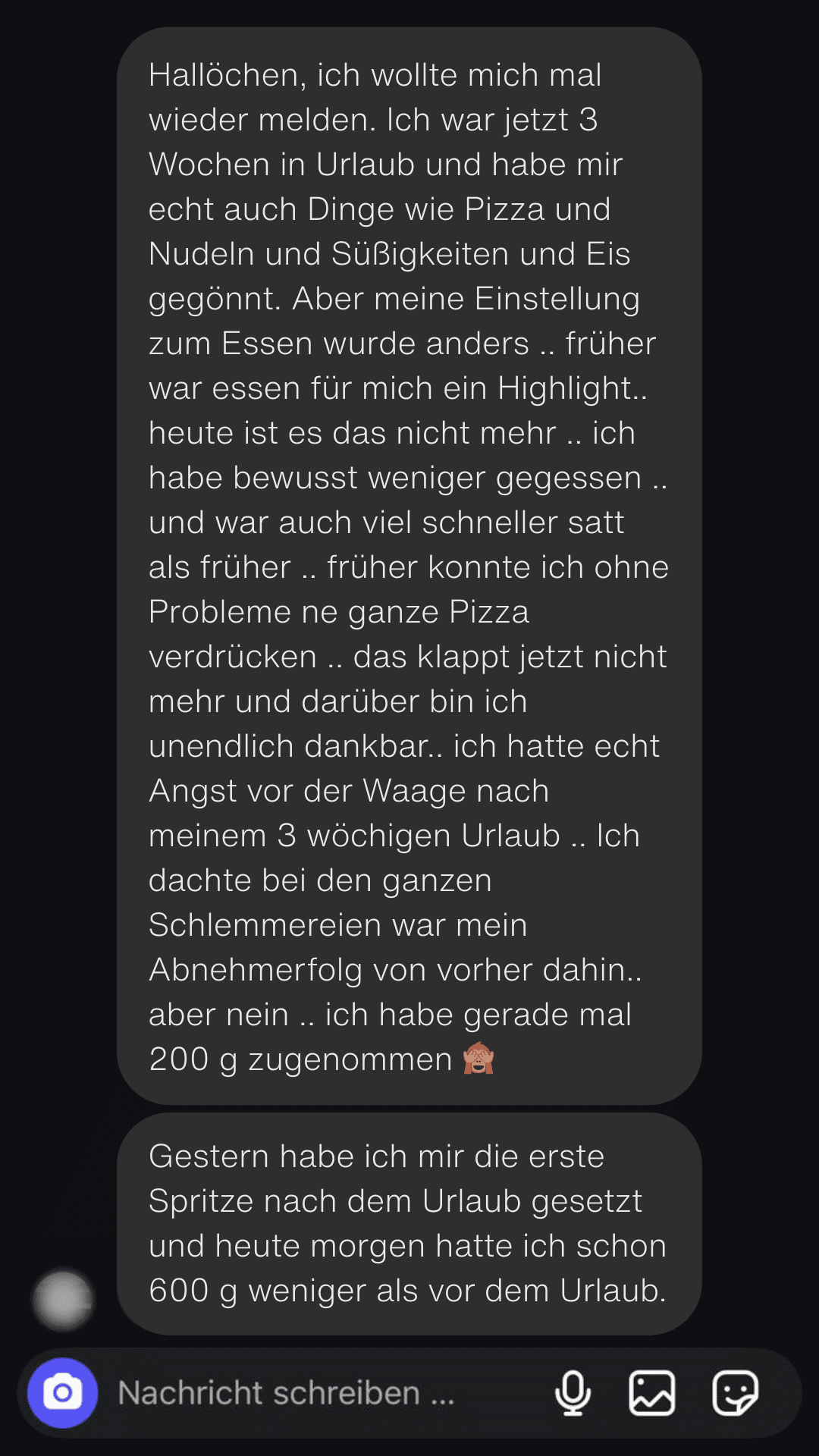Open the sticker picker
This screenshot has width=819, height=1456.
coord(735,1393)
